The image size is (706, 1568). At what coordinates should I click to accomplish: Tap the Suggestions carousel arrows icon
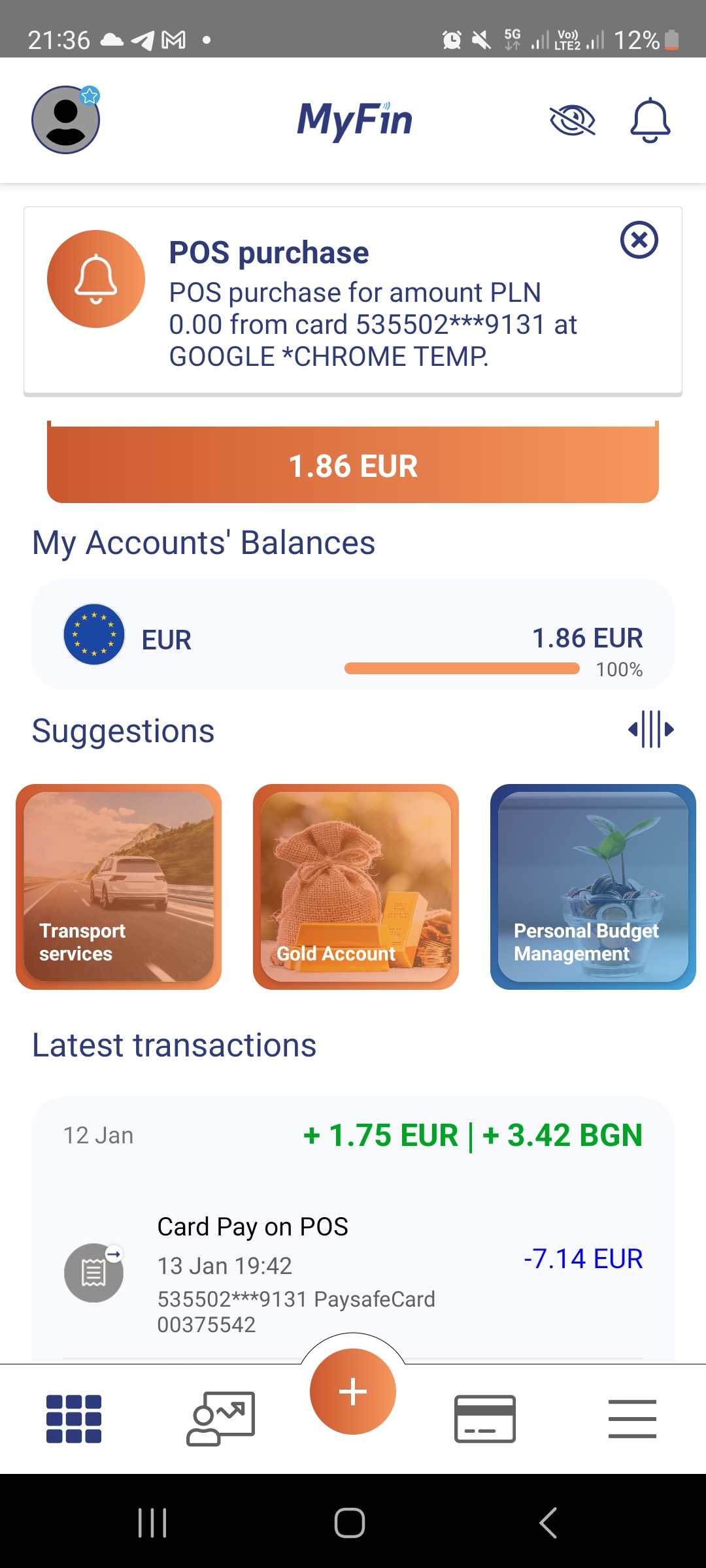click(x=650, y=729)
